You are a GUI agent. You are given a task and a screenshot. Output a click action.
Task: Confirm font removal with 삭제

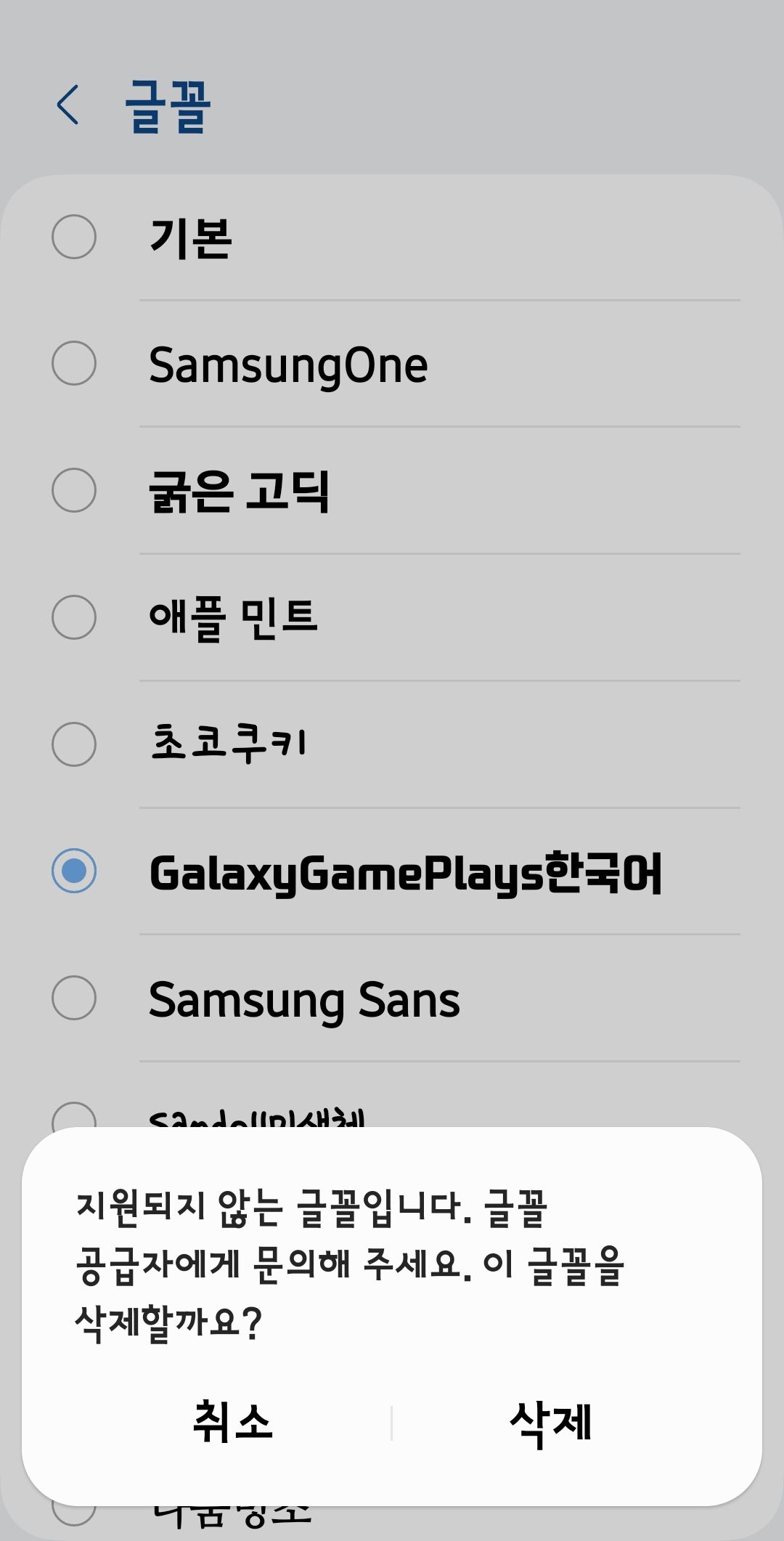[x=551, y=1422]
